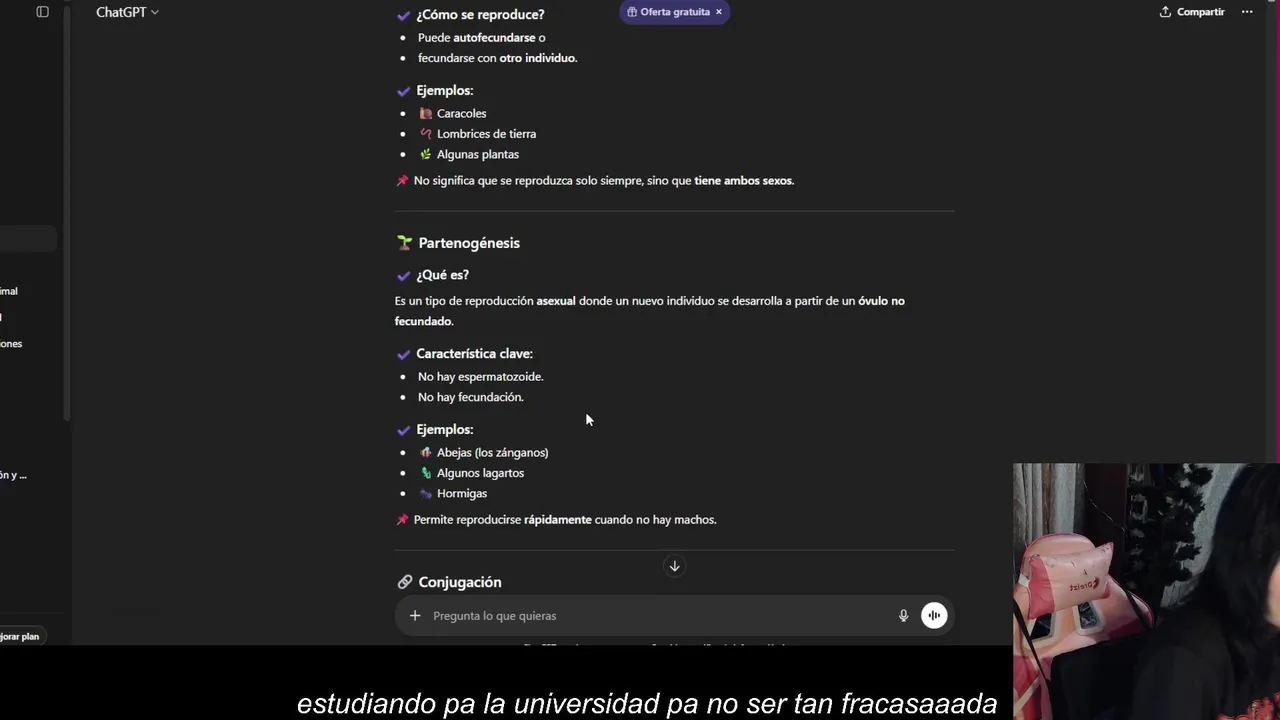The height and width of the screenshot is (720, 1280).
Task: Dismiss the Oferta gratuita banner
Action: click(x=718, y=12)
